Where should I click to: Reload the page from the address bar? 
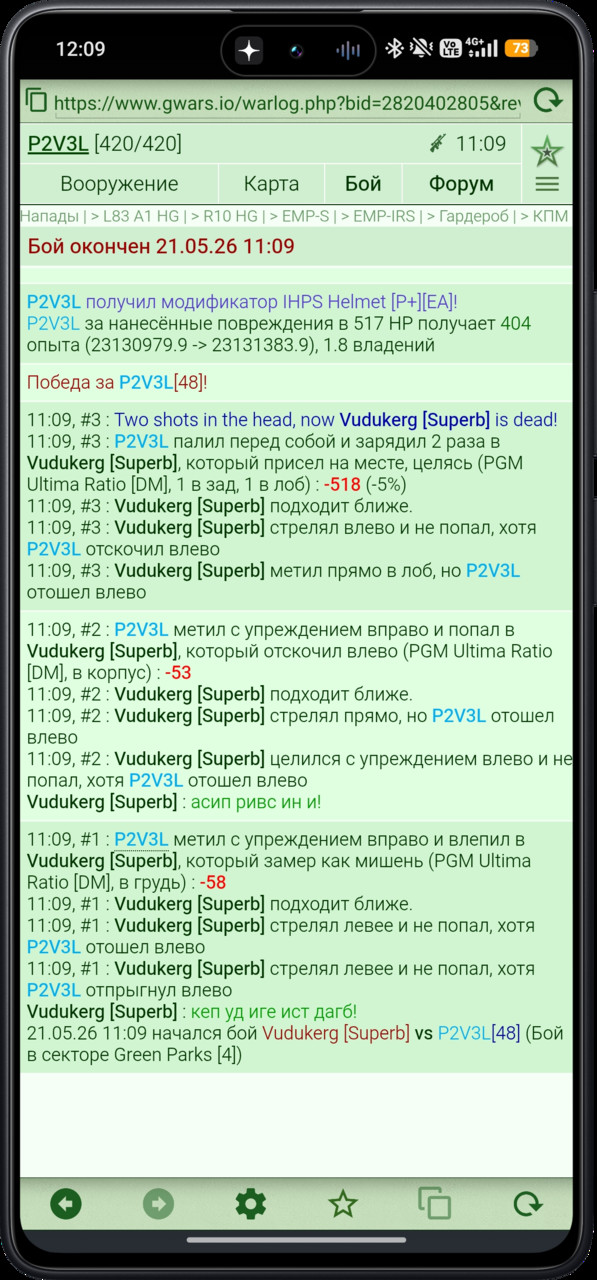(x=547, y=101)
